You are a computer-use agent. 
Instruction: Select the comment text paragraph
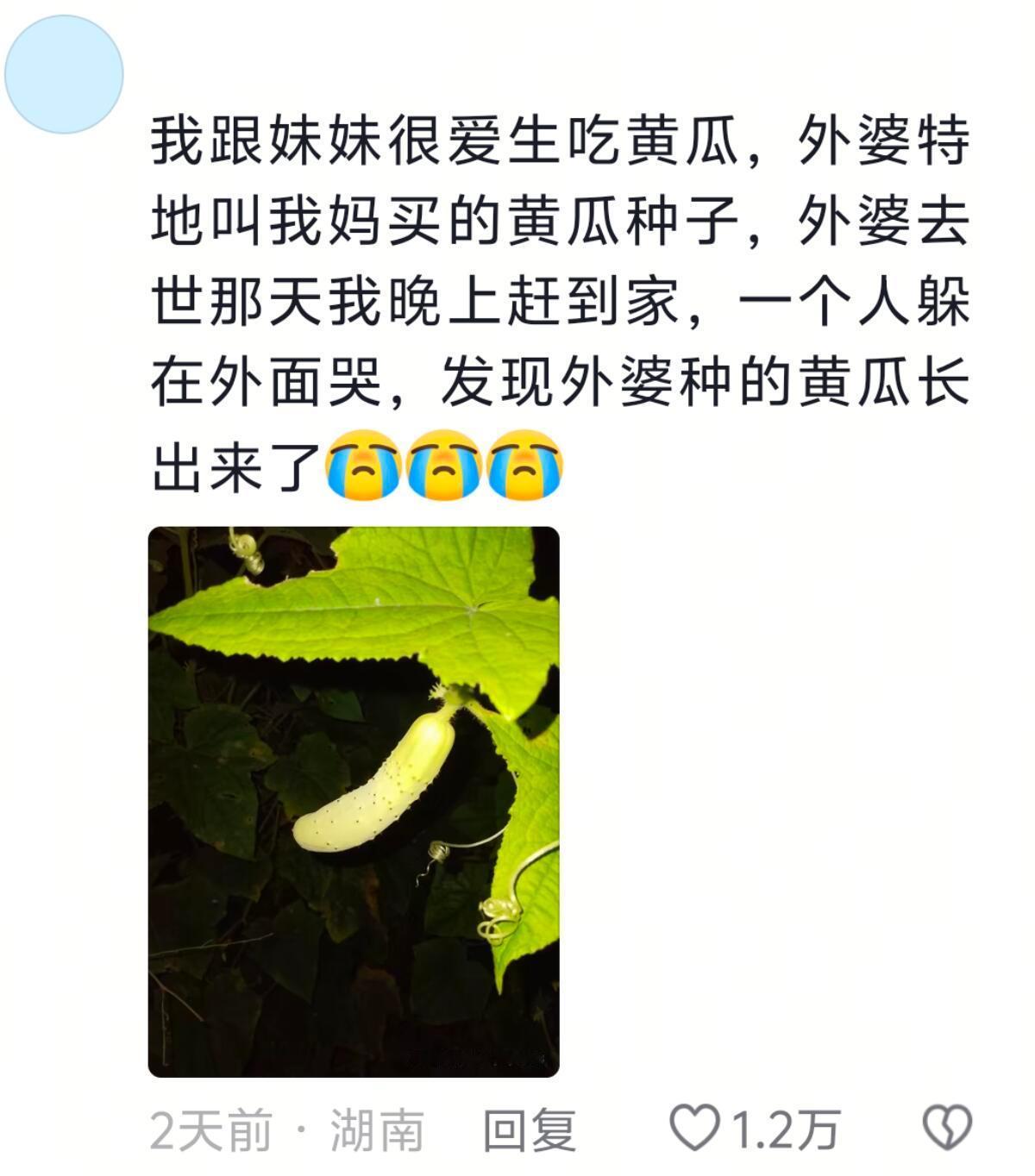pos(561,302)
